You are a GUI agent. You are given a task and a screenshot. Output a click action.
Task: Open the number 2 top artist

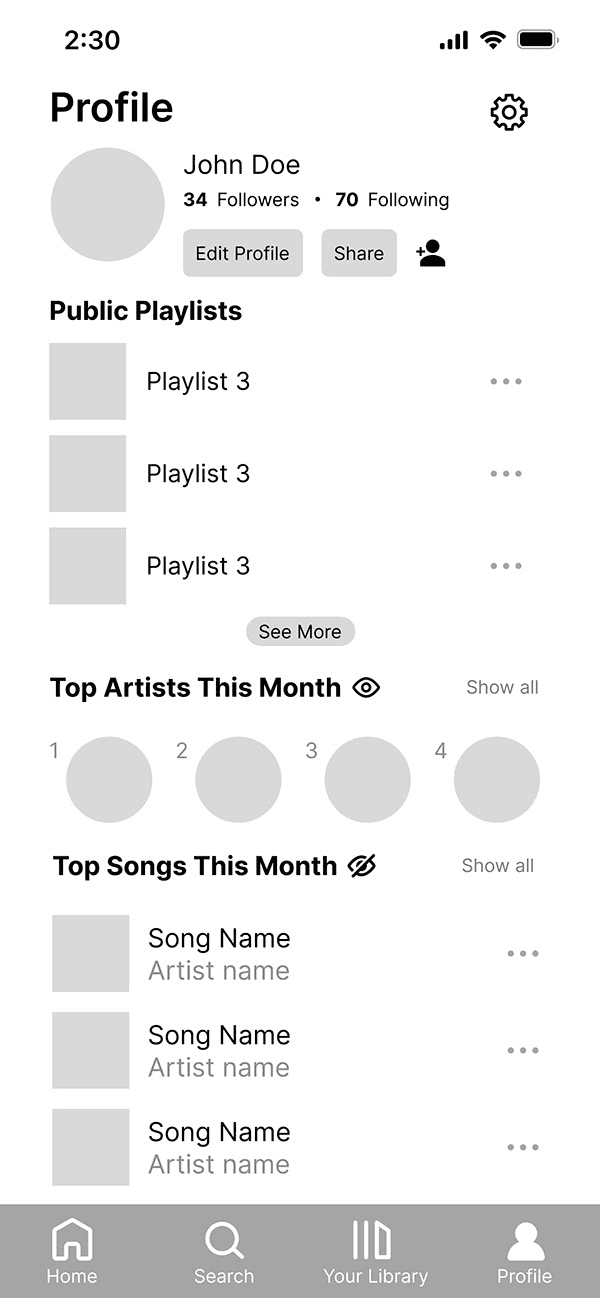click(238, 780)
